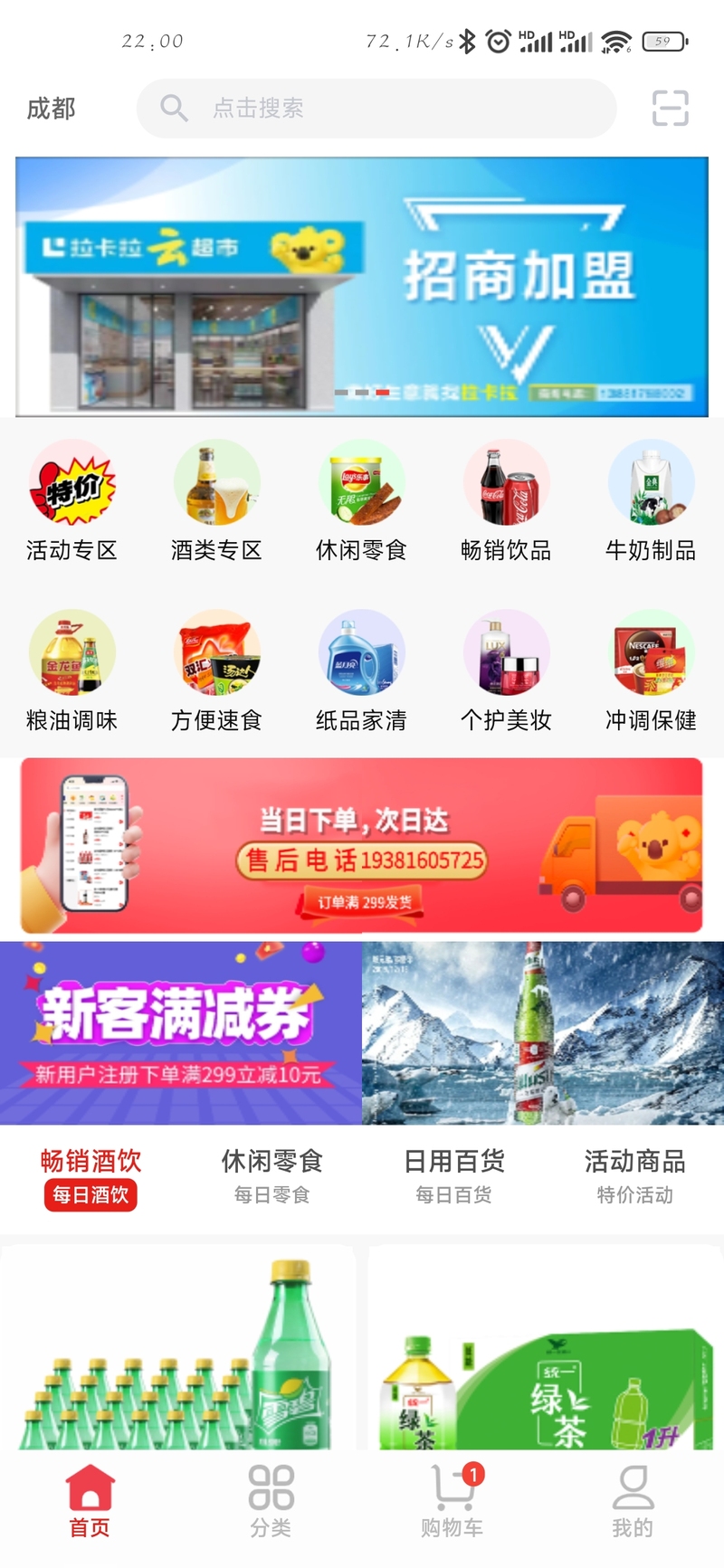This screenshot has height=1568, width=724.
Task: Tap the 点击搜索 search box
Action: coord(376,109)
